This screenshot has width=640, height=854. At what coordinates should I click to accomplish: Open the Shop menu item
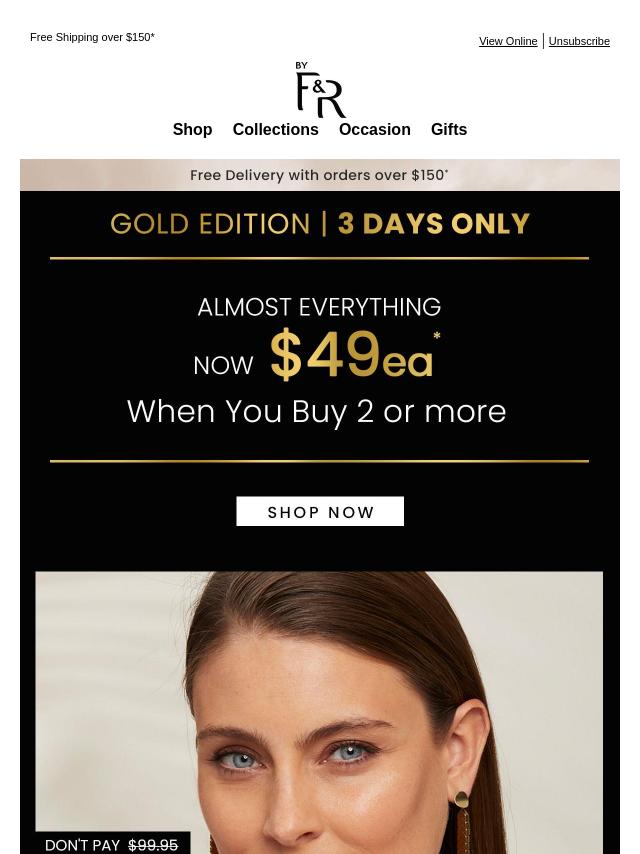(192, 129)
